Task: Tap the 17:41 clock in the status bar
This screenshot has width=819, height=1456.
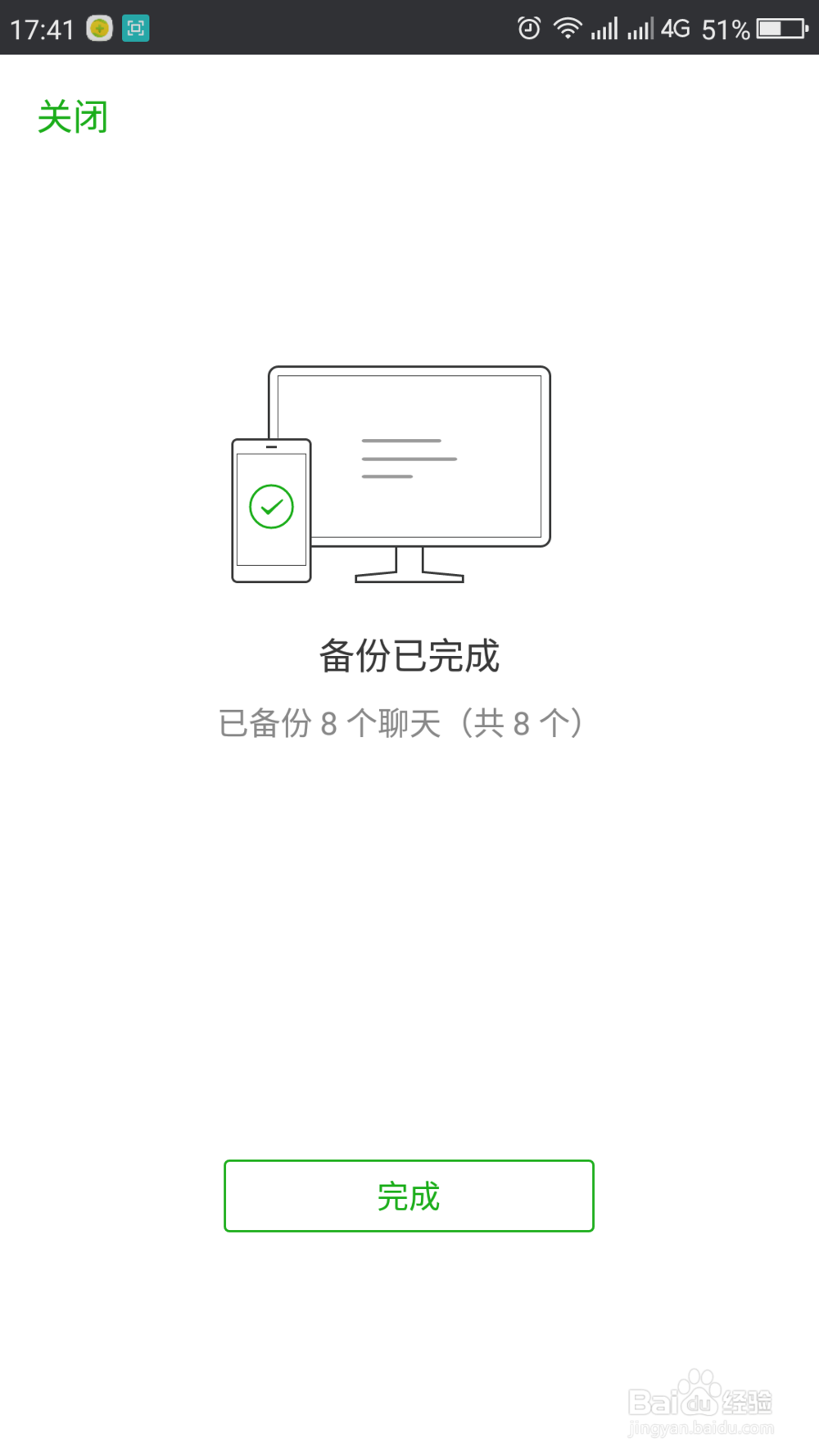Action: click(43, 27)
